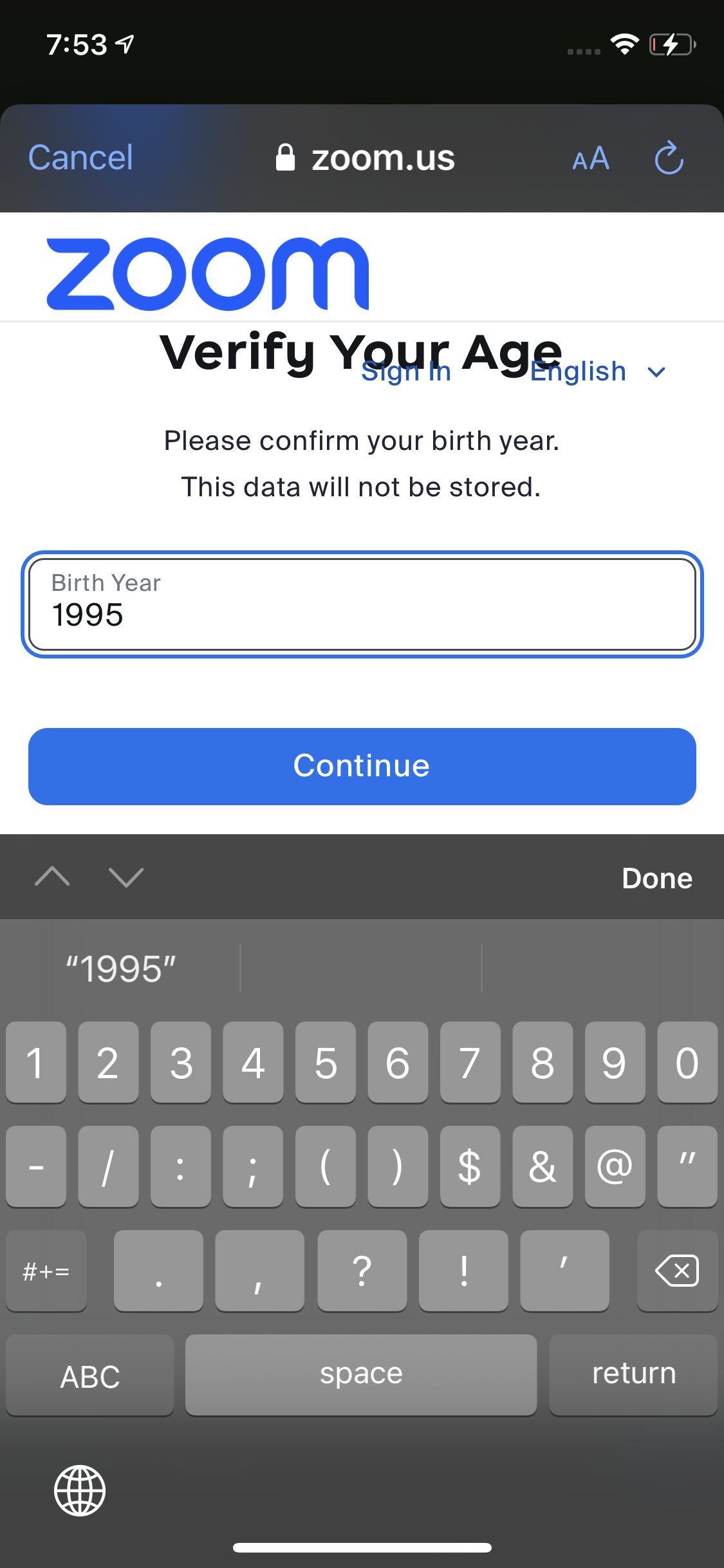Tap Cancel in the top bar
The image size is (724, 1568).
pyautogui.click(x=79, y=158)
